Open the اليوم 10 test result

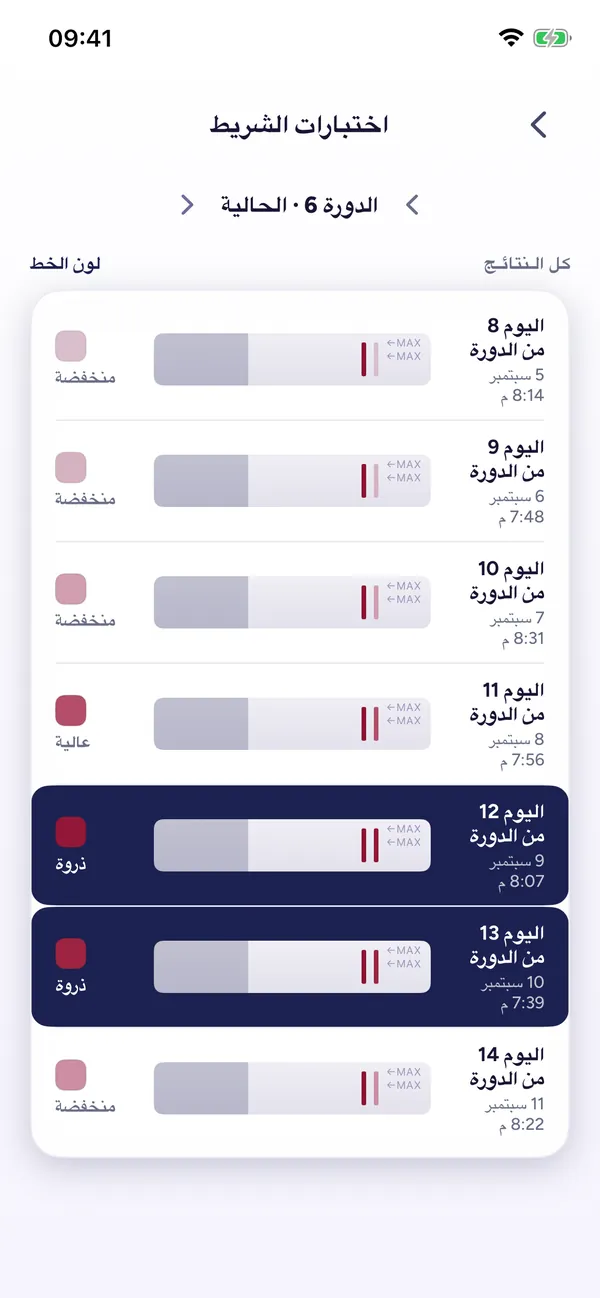click(x=300, y=602)
